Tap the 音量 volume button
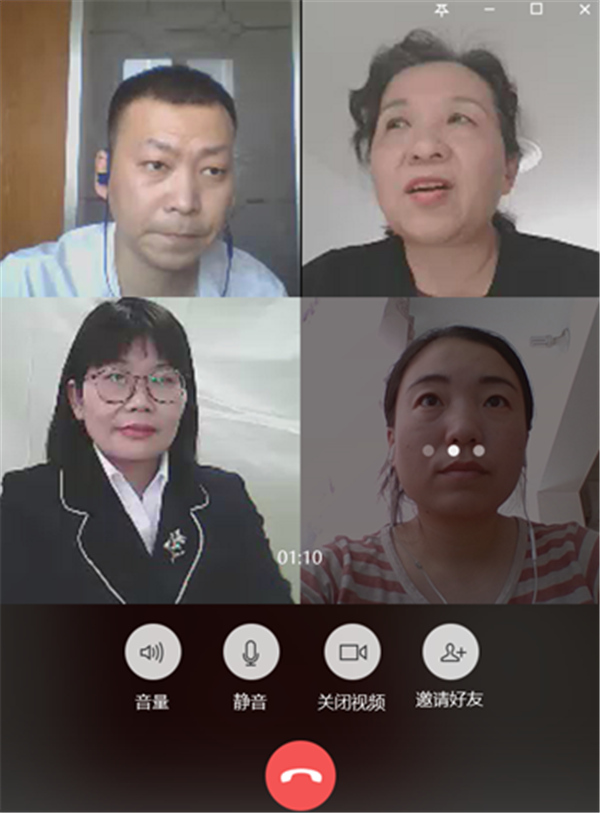This screenshot has height=813, width=600. coord(152,653)
